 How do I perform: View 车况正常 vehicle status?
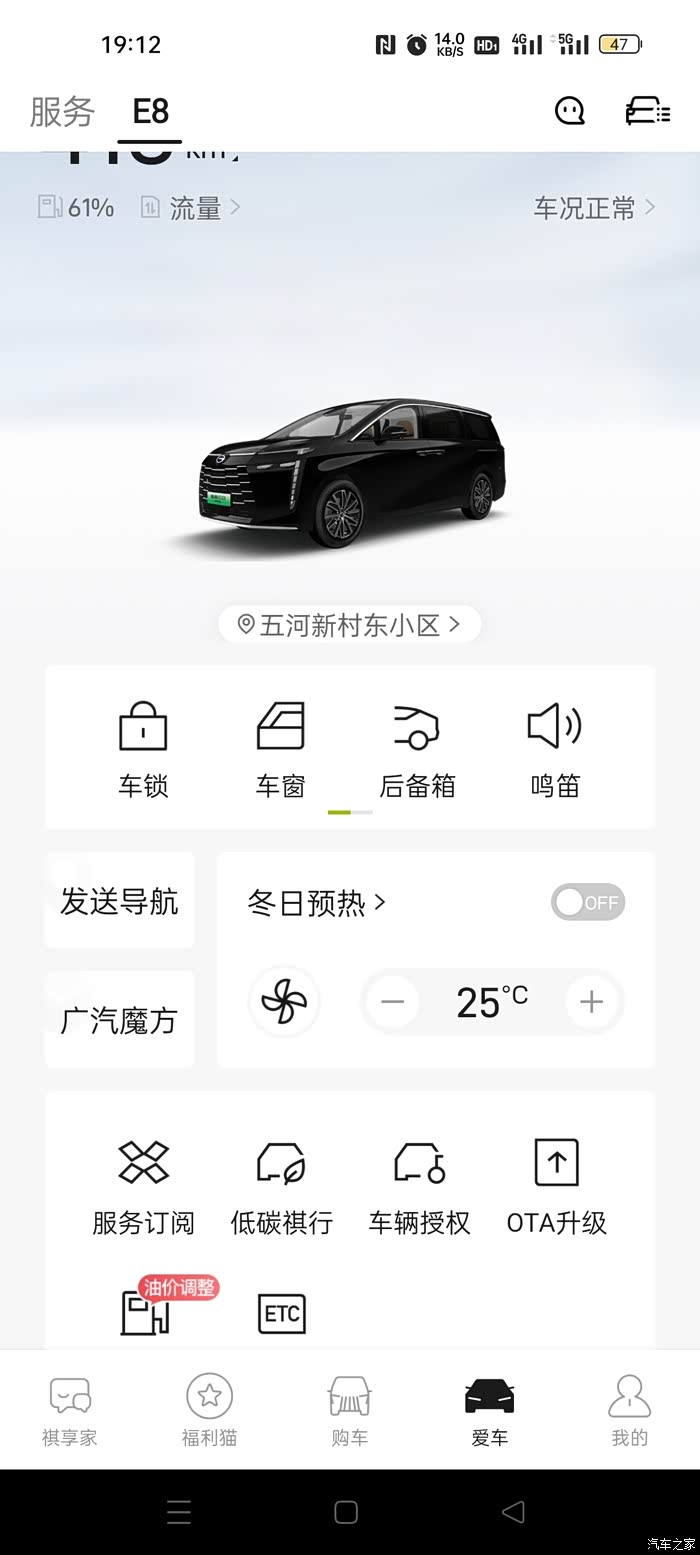coord(594,208)
